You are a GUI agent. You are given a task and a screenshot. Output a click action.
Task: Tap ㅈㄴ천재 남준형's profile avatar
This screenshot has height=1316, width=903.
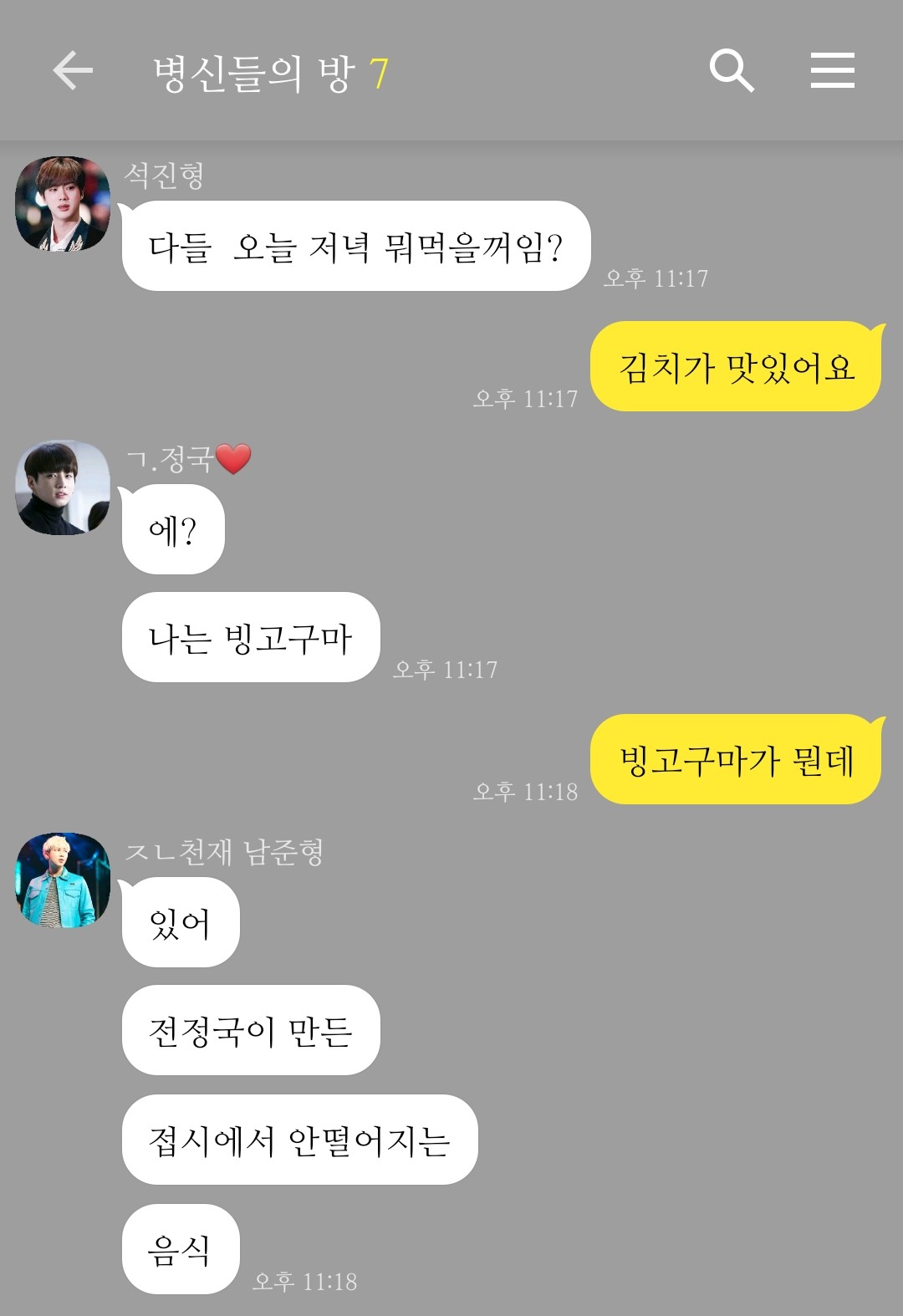[63, 880]
